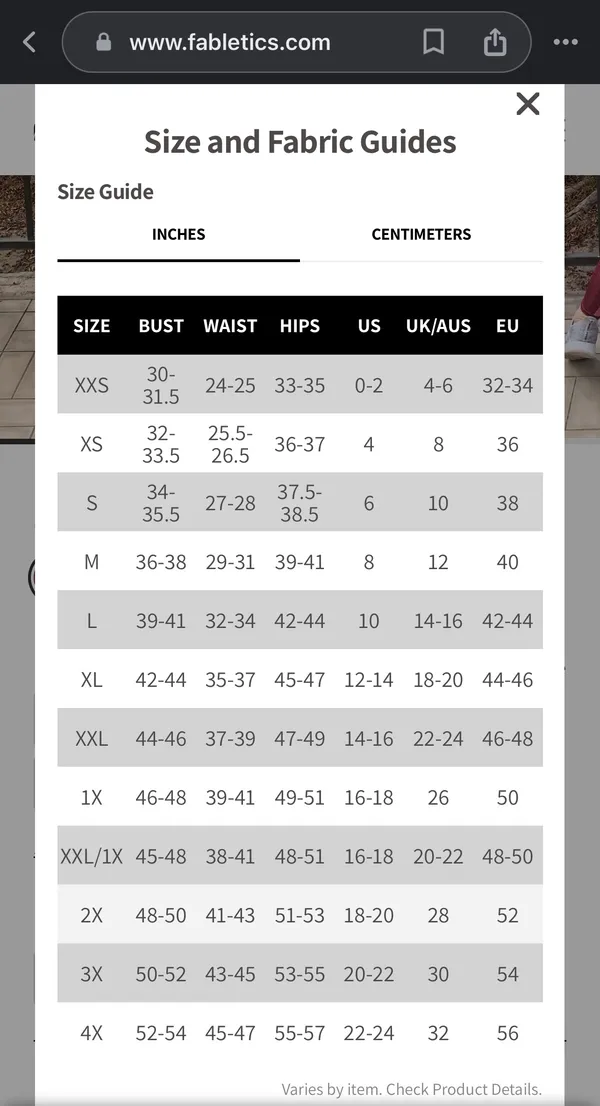This screenshot has height=1106, width=600.
Task: Share this page
Action: [x=495, y=42]
